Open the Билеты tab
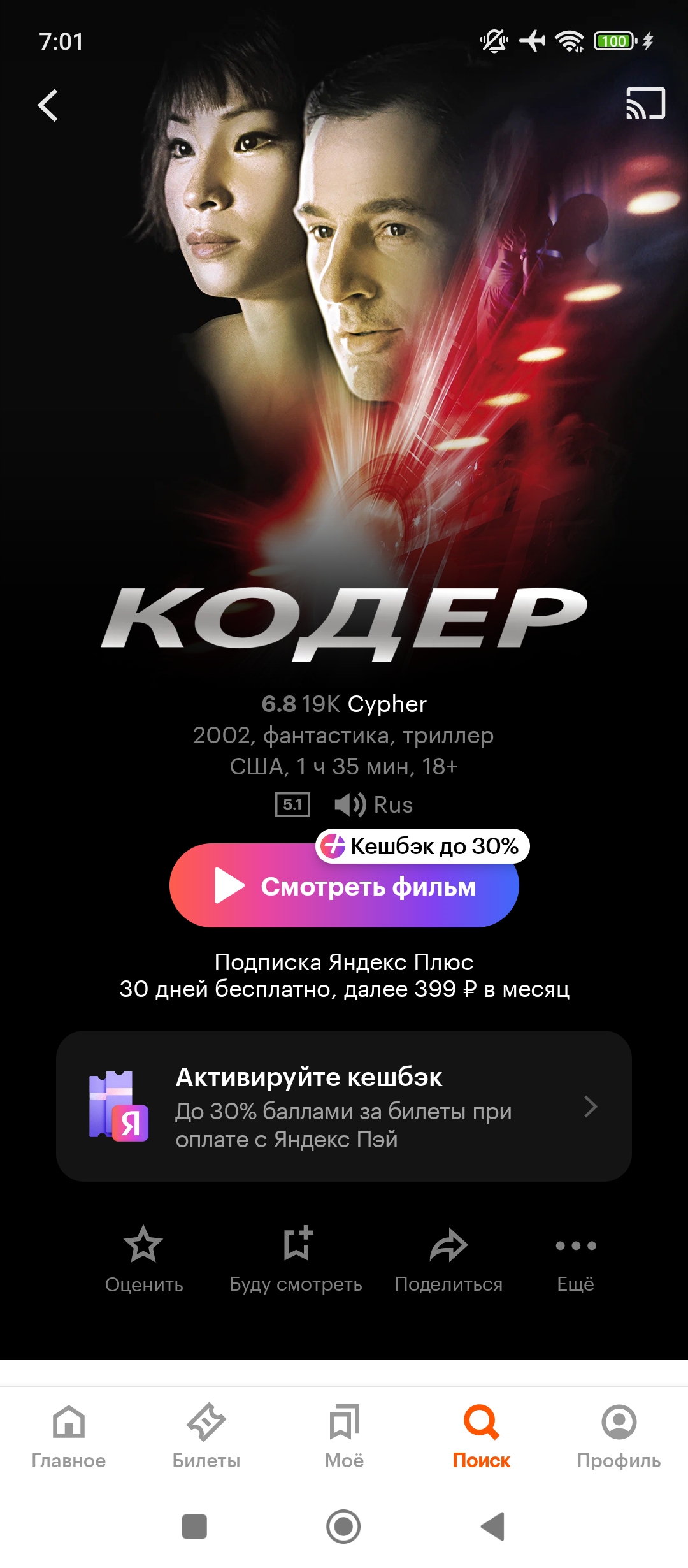The image size is (688, 1568). tap(206, 1434)
